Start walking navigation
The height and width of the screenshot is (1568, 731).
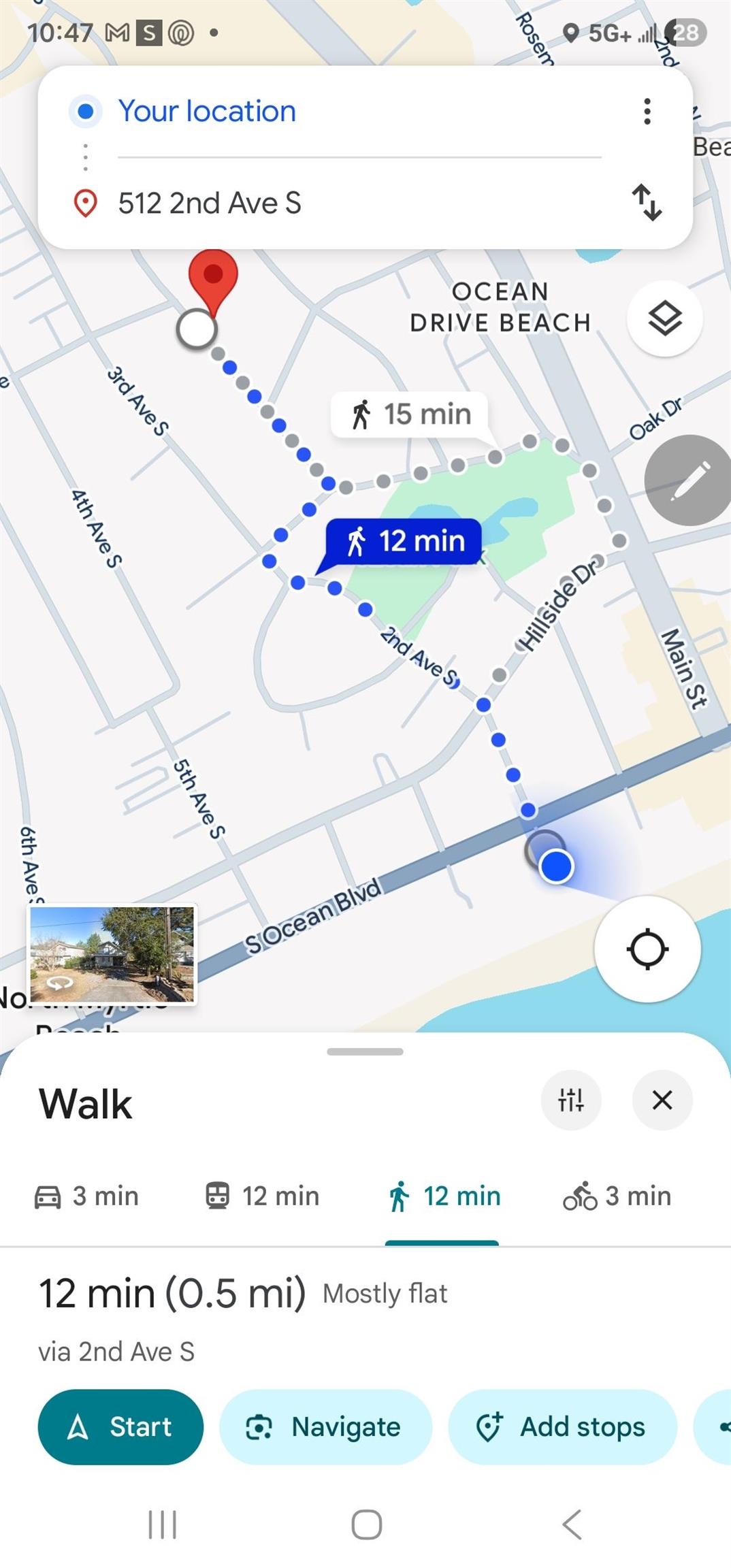(120, 1426)
